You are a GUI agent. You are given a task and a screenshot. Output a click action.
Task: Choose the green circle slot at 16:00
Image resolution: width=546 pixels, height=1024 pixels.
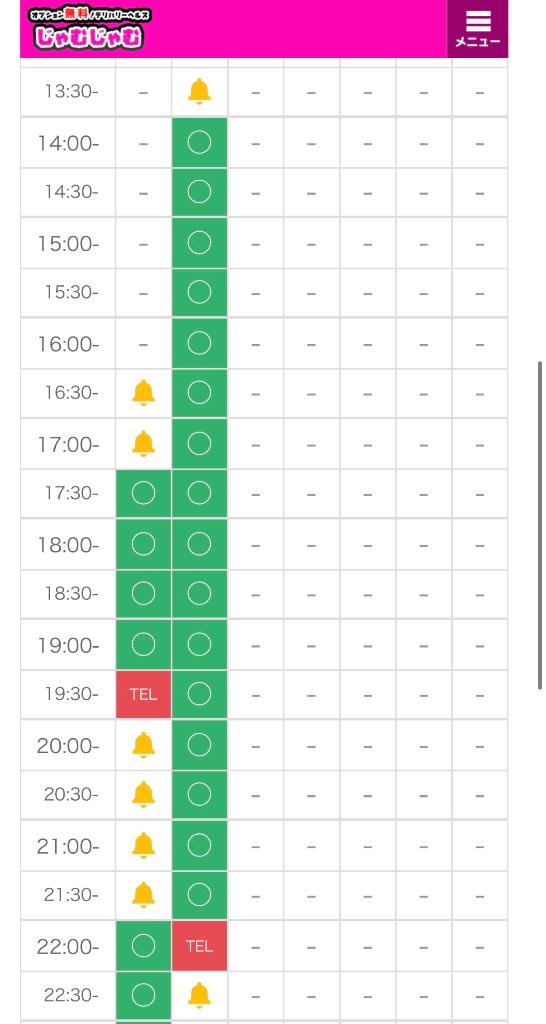click(x=199, y=343)
